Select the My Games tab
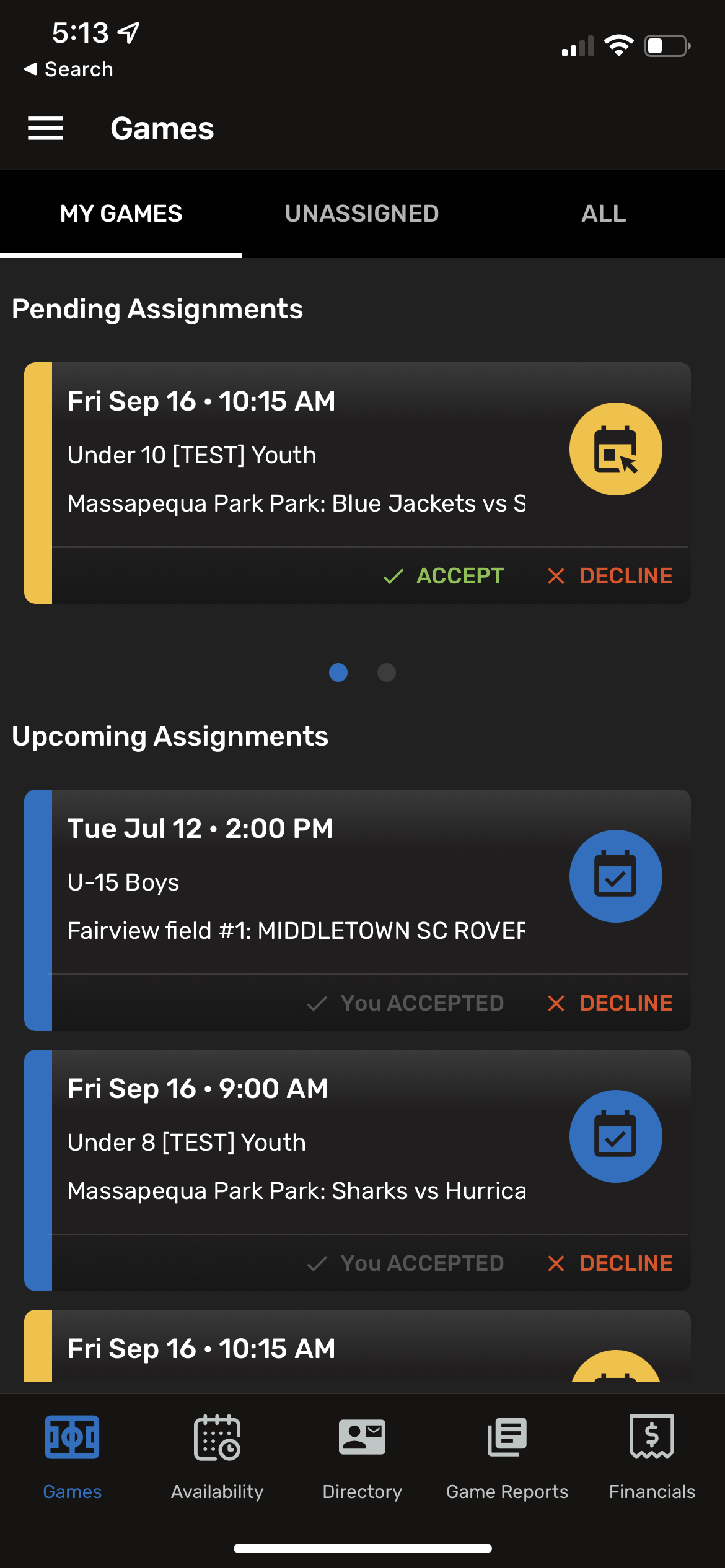 click(121, 214)
